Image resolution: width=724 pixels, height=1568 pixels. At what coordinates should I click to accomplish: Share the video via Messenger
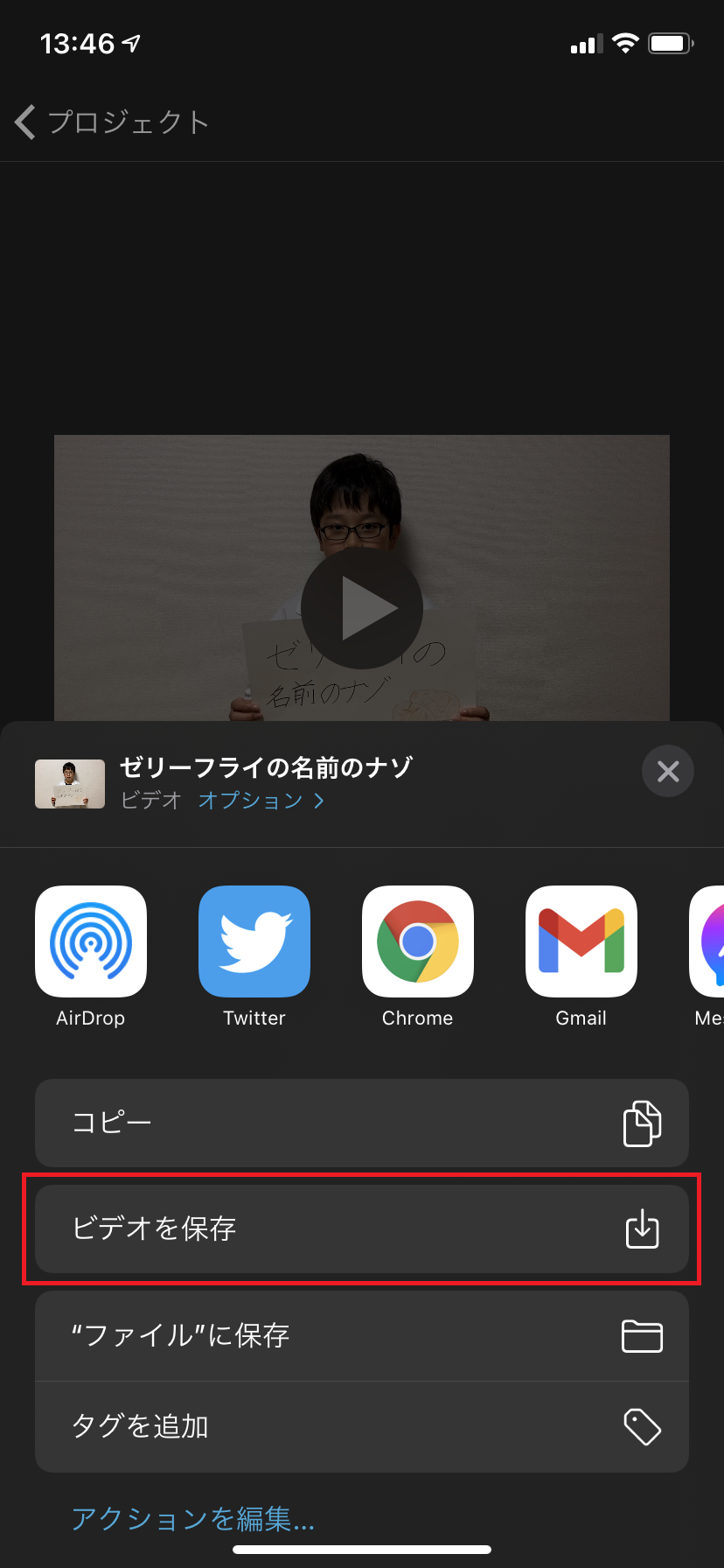pos(710,942)
